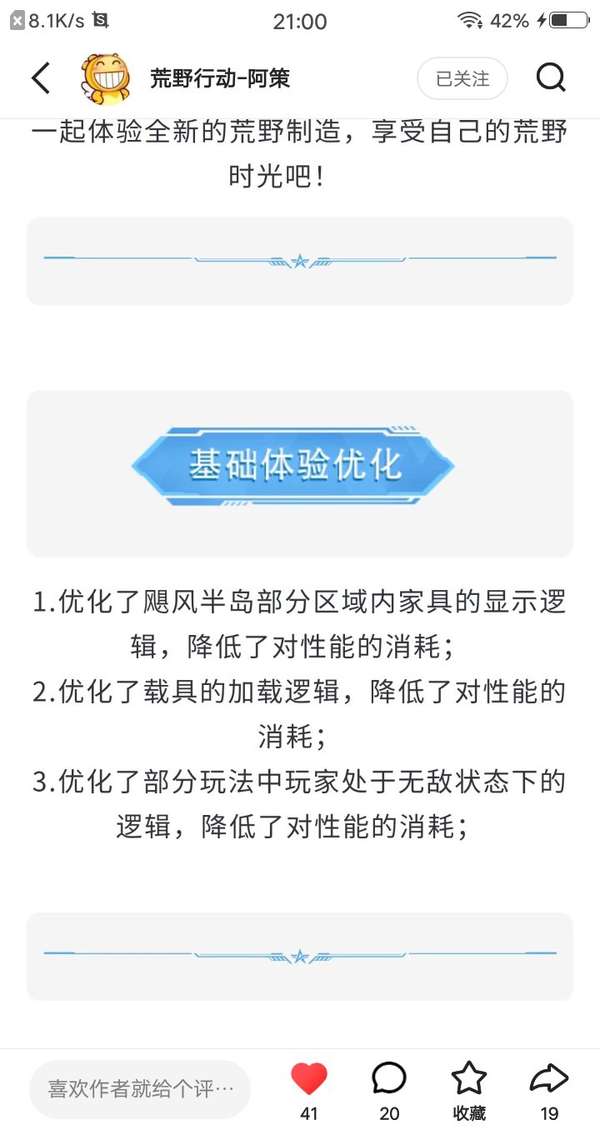600x1130 pixels.
Task: Share the post with arrow icon
Action: (549, 1080)
